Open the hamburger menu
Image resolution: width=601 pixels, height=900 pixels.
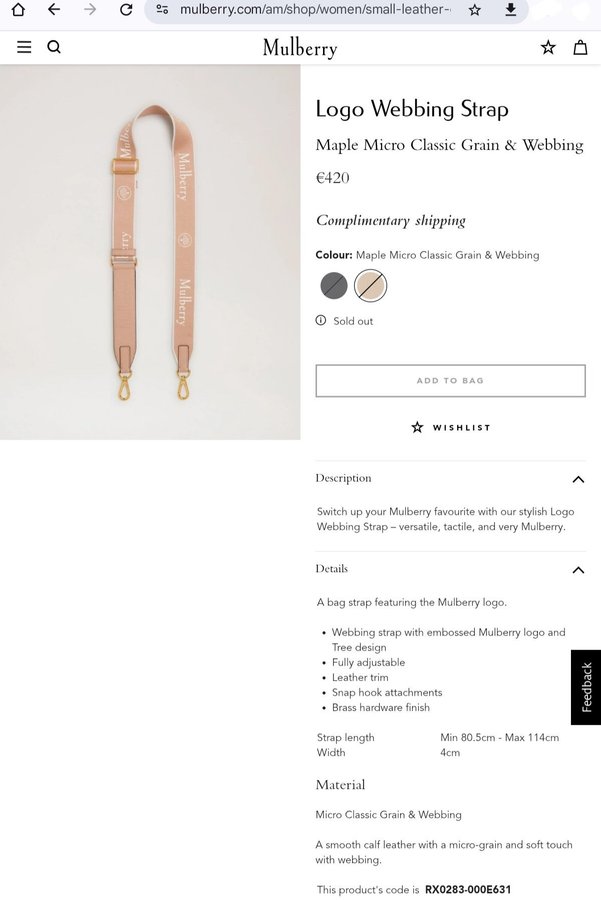pos(24,47)
